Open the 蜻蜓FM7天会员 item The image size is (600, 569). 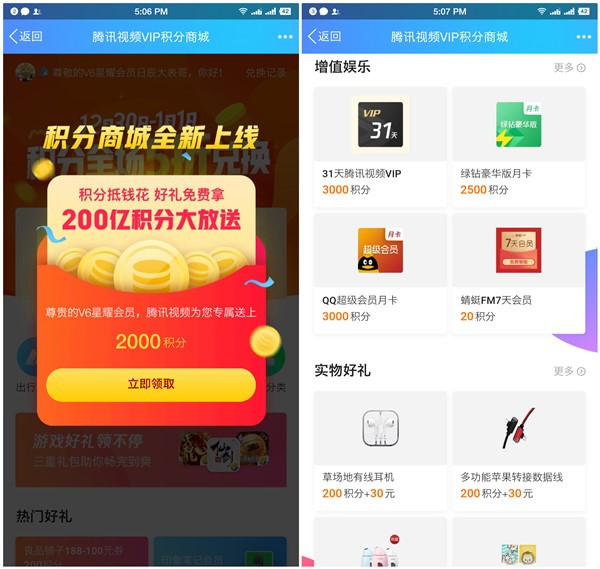coord(518,270)
